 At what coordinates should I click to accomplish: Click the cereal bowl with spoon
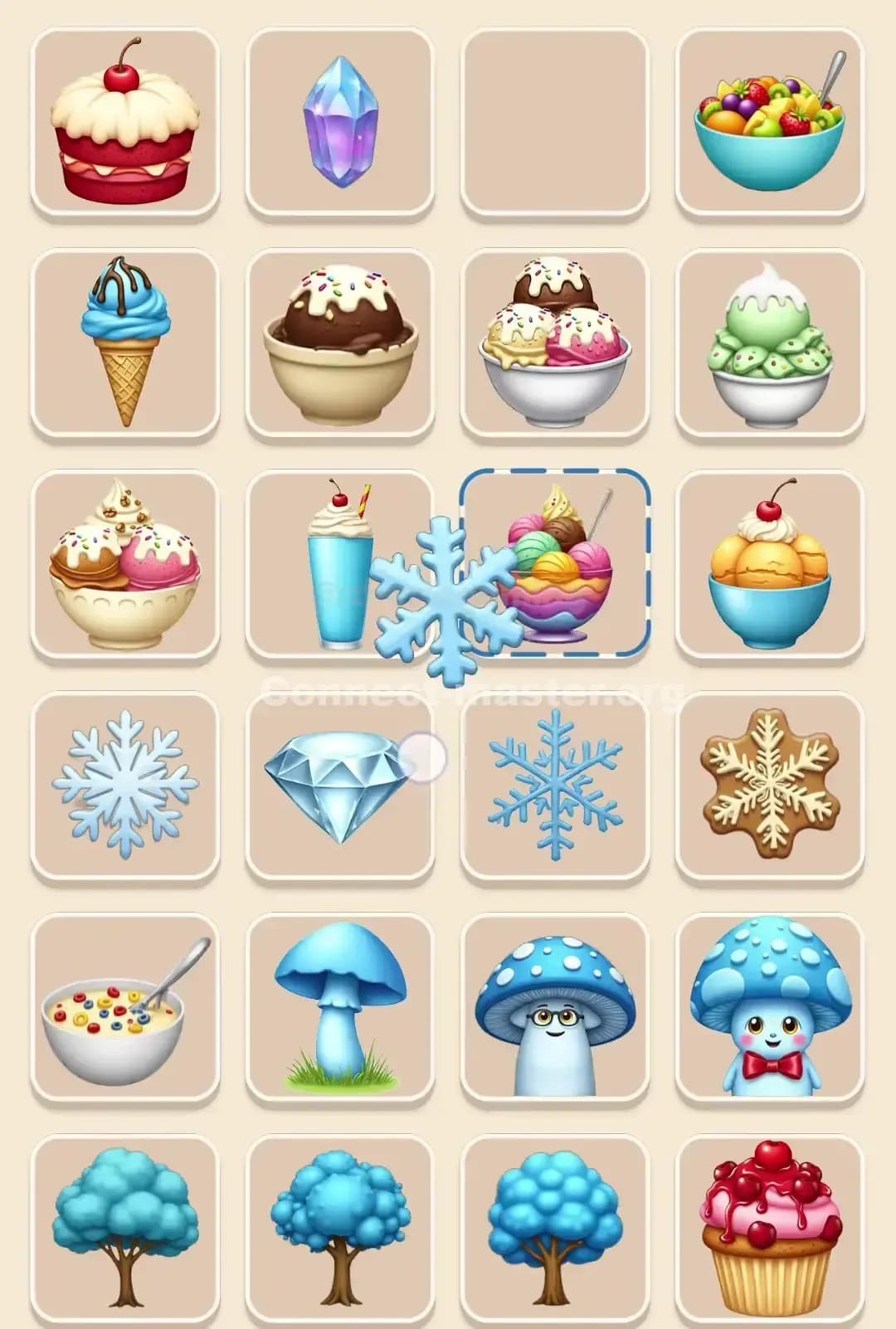point(124,1012)
